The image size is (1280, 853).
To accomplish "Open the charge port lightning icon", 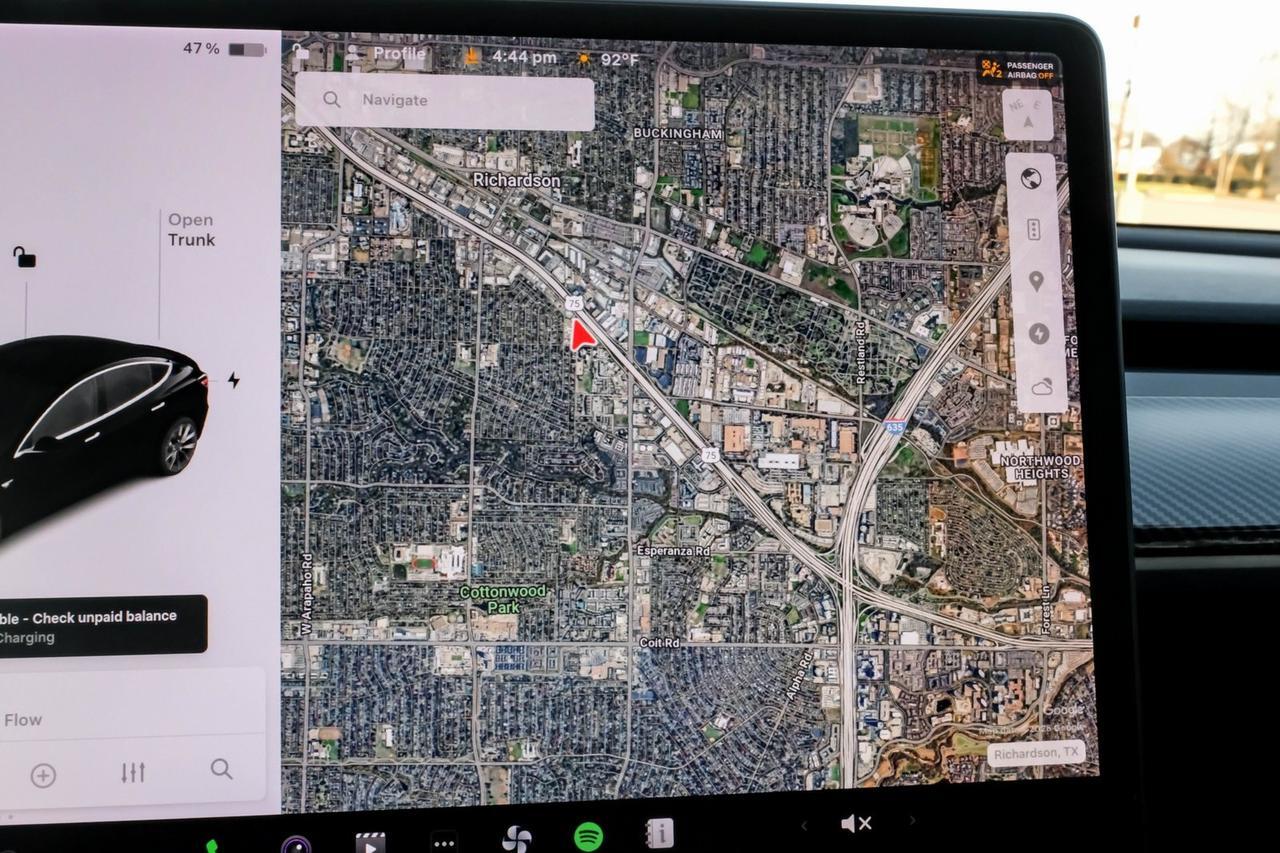I will pyautogui.click(x=234, y=380).
